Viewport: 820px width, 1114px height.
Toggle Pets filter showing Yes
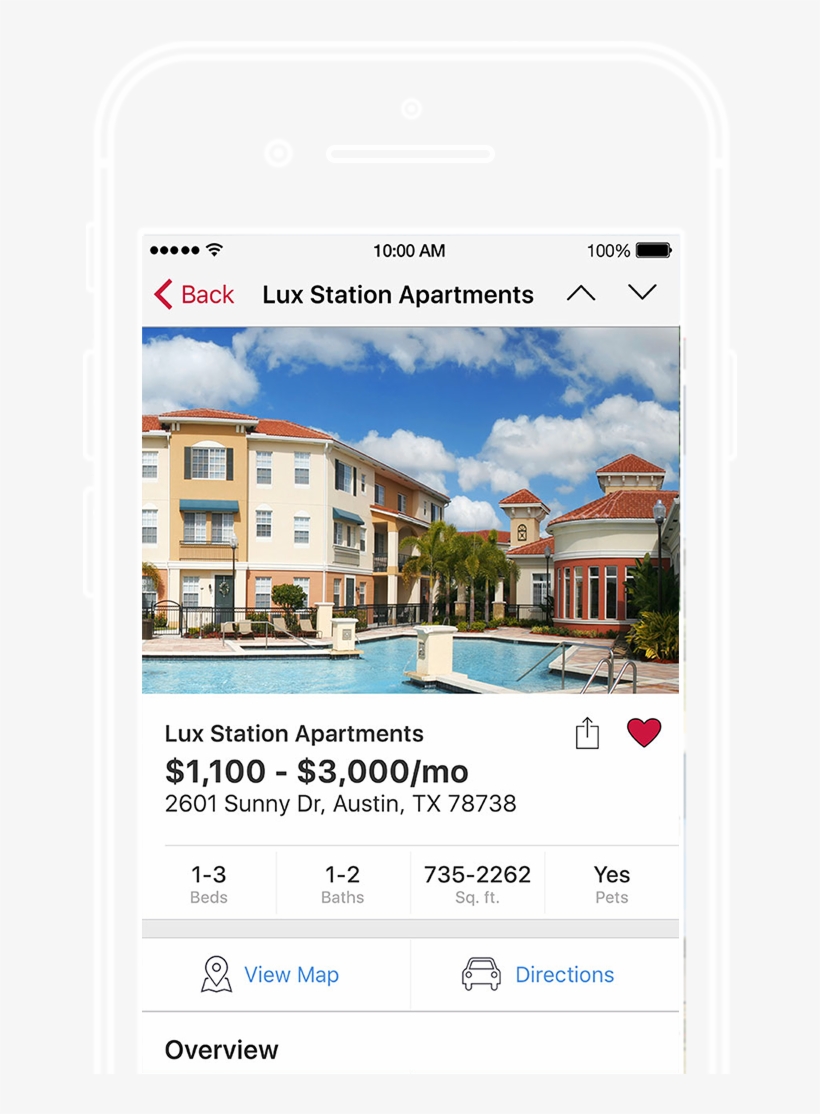(x=611, y=882)
